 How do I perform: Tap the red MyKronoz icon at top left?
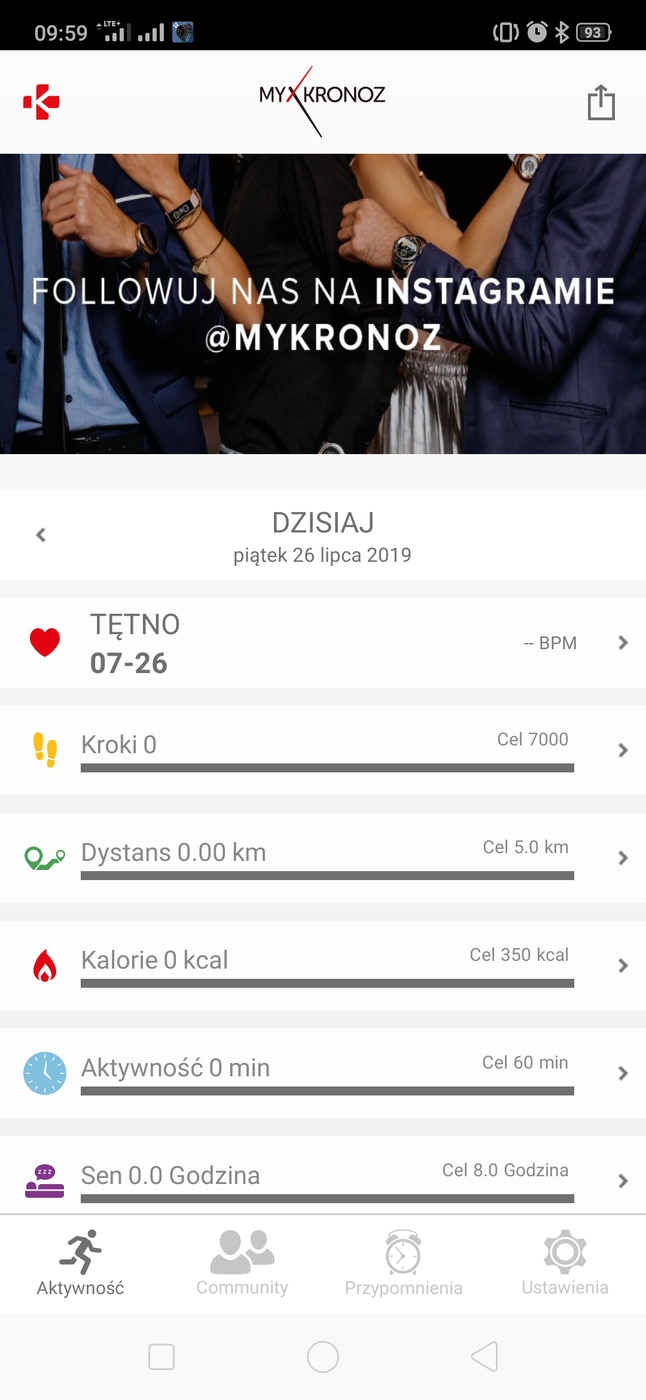(41, 102)
